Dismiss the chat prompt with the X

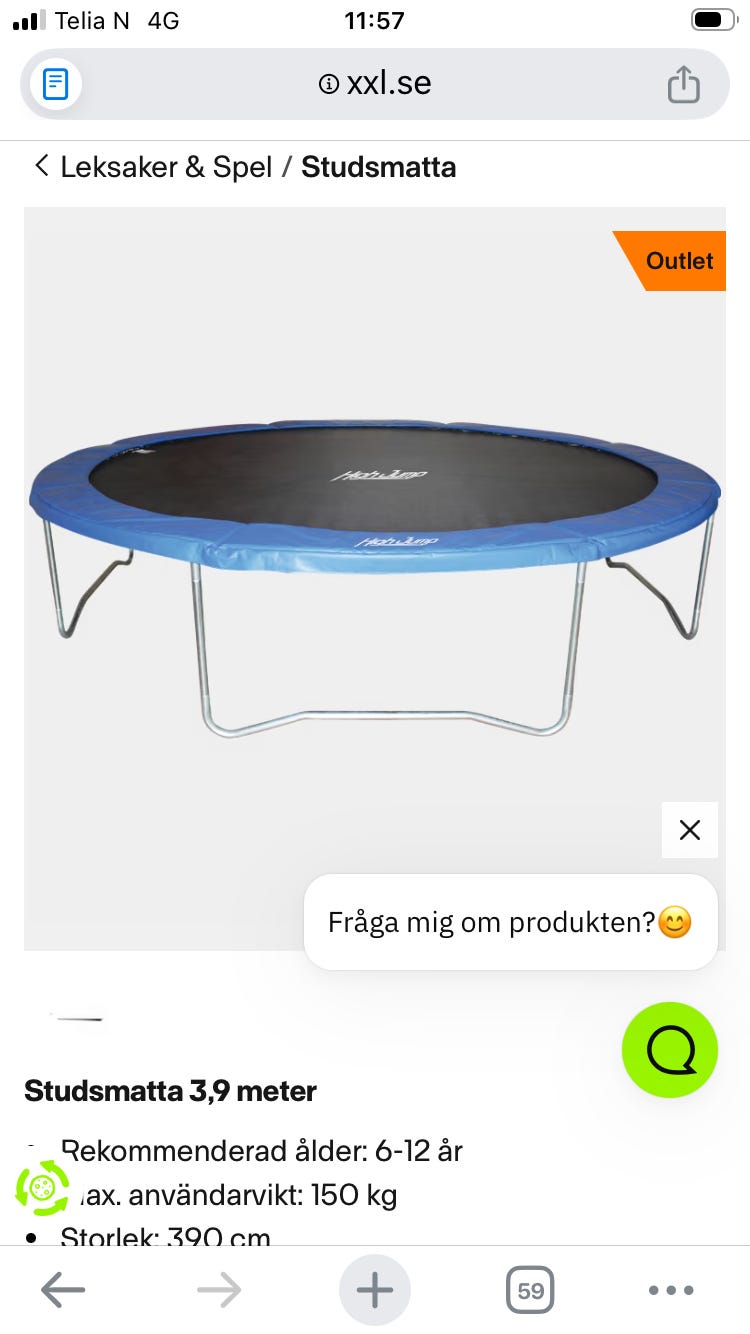click(x=689, y=830)
